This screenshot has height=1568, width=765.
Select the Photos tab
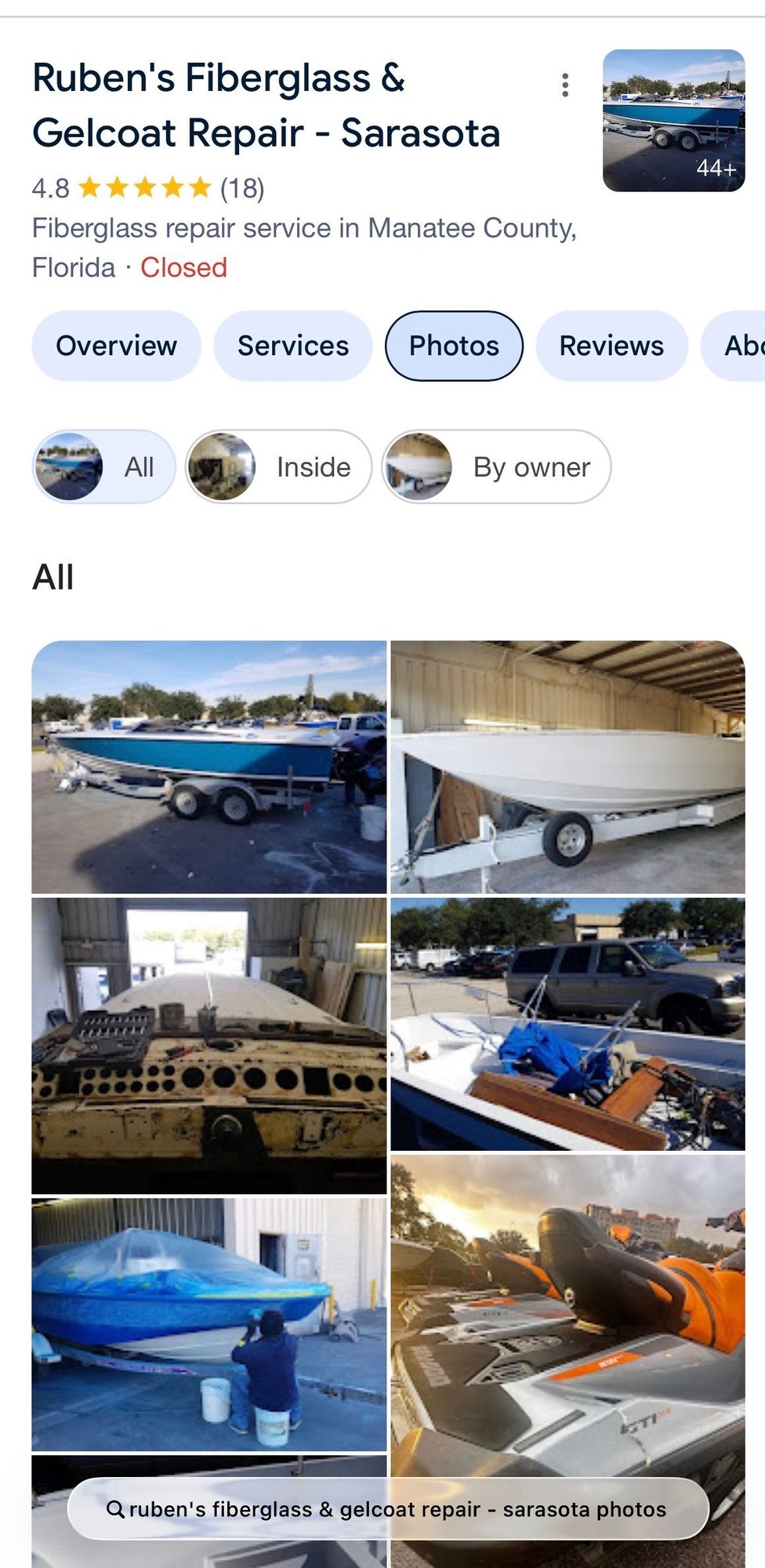point(454,346)
